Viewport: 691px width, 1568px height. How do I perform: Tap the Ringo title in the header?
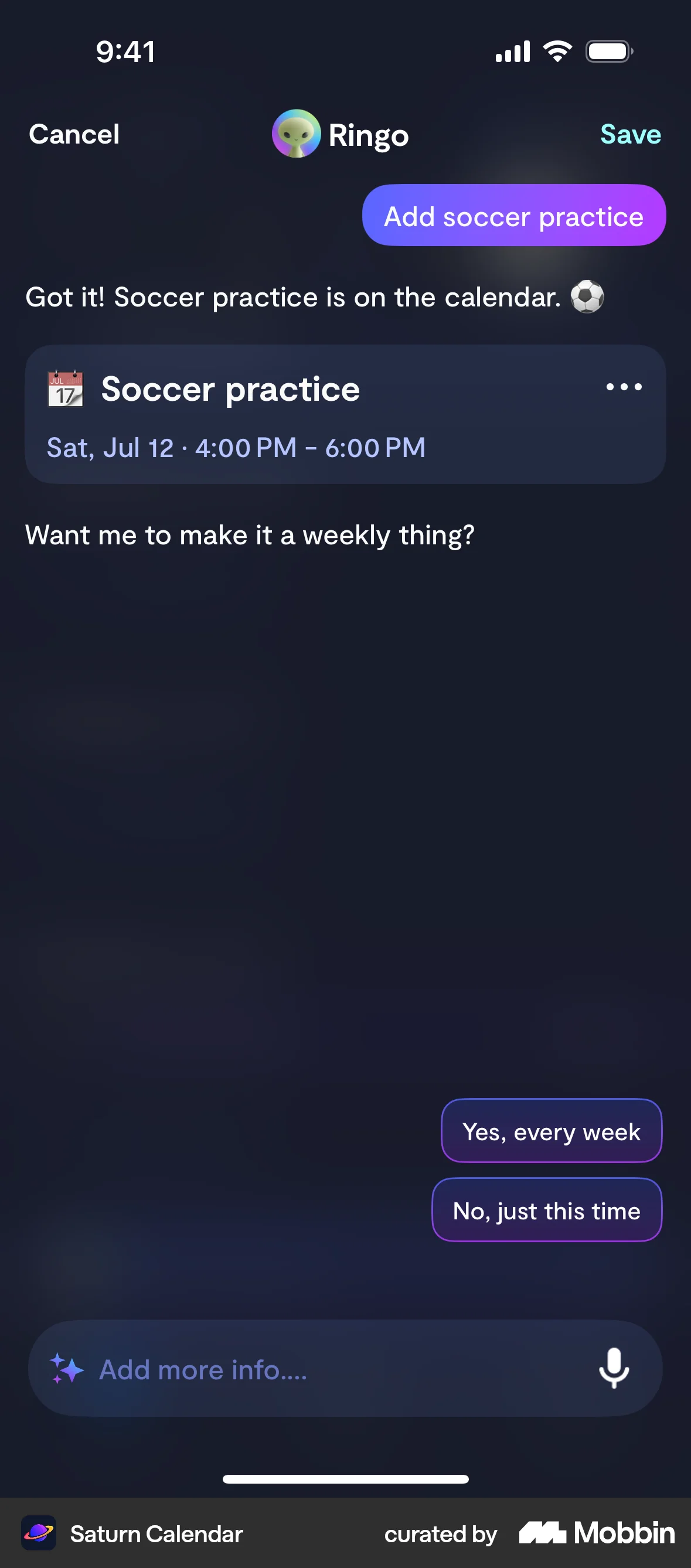[367, 135]
